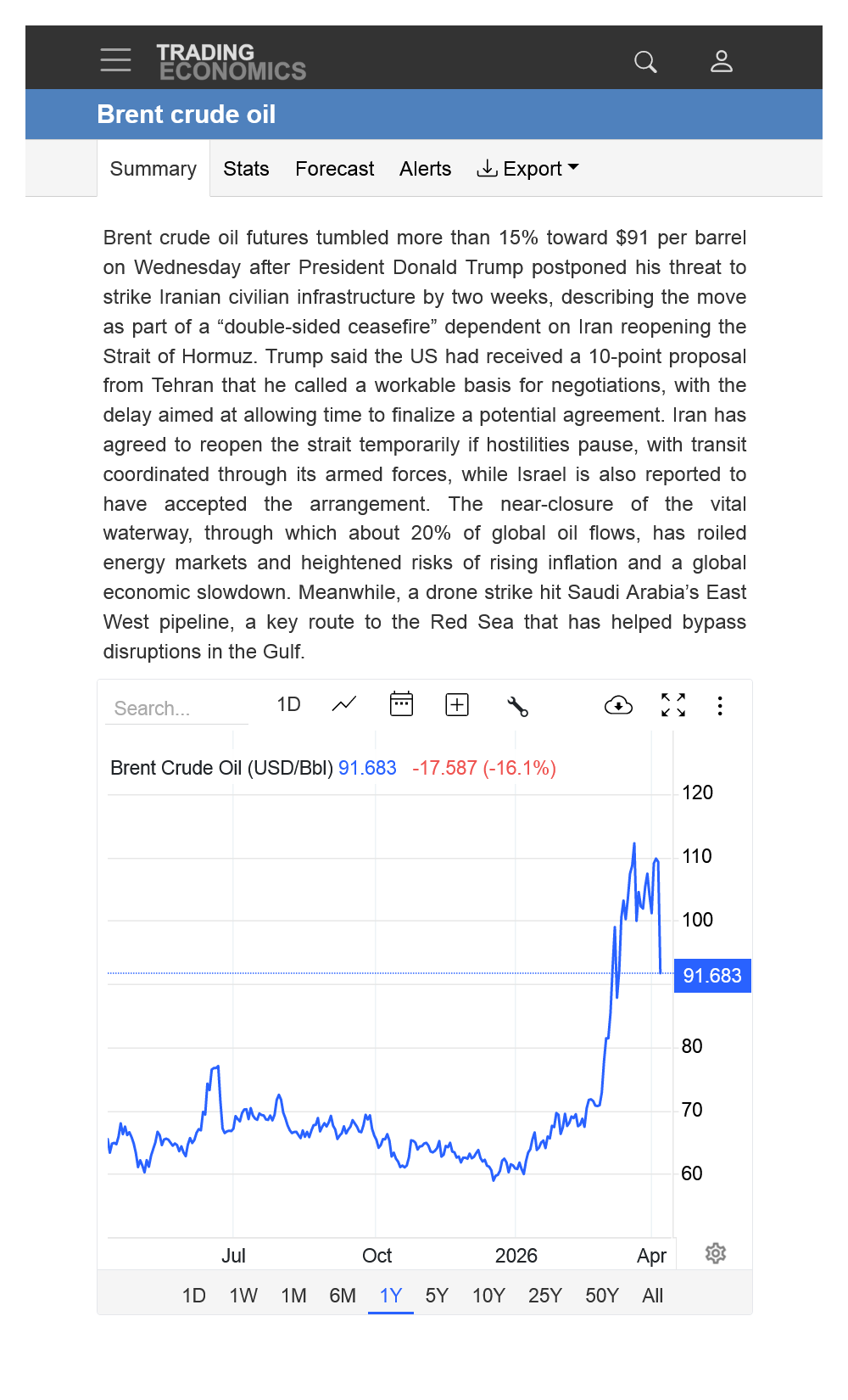The width and height of the screenshot is (848, 1400).
Task: Open the user account icon
Action: pos(721,61)
